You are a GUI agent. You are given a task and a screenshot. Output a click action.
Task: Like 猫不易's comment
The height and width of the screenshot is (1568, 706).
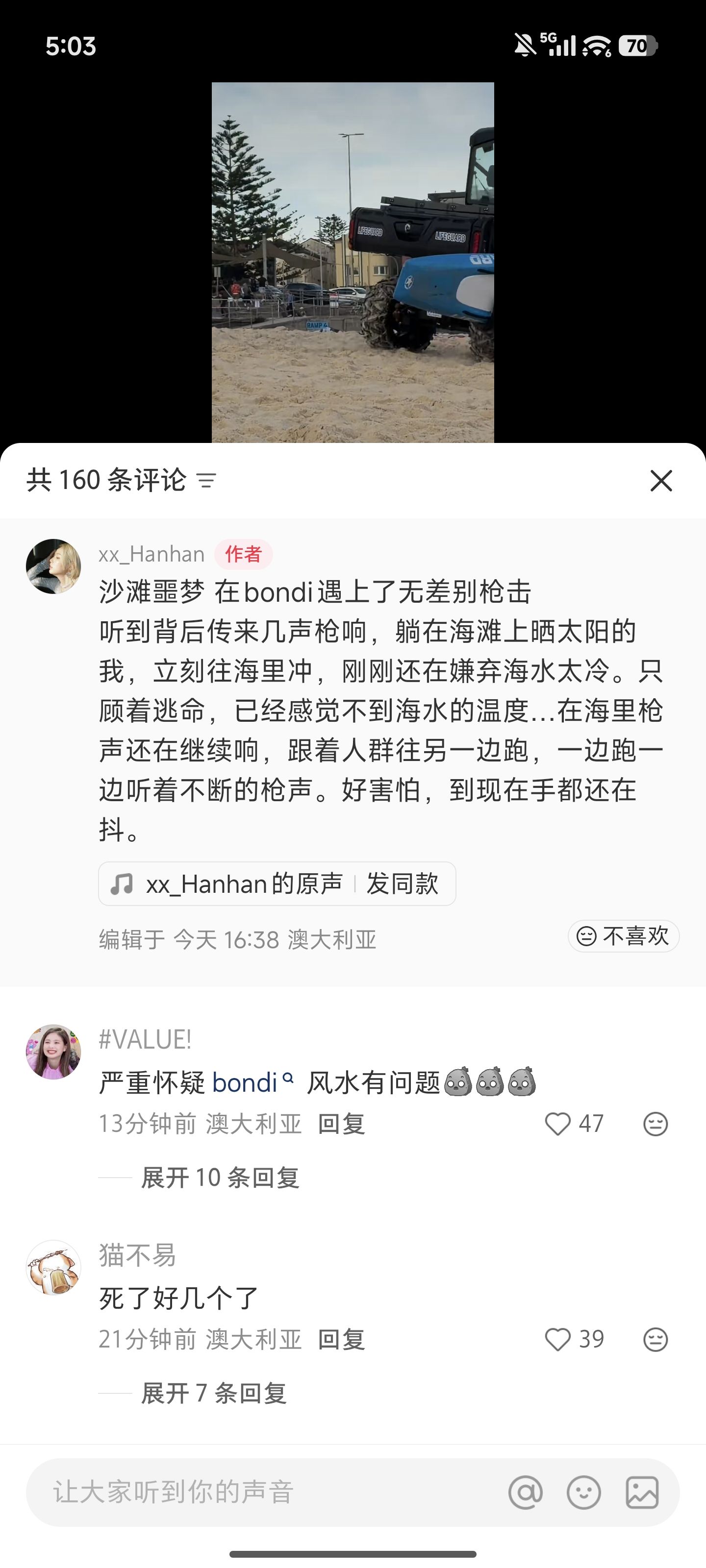click(x=558, y=1339)
